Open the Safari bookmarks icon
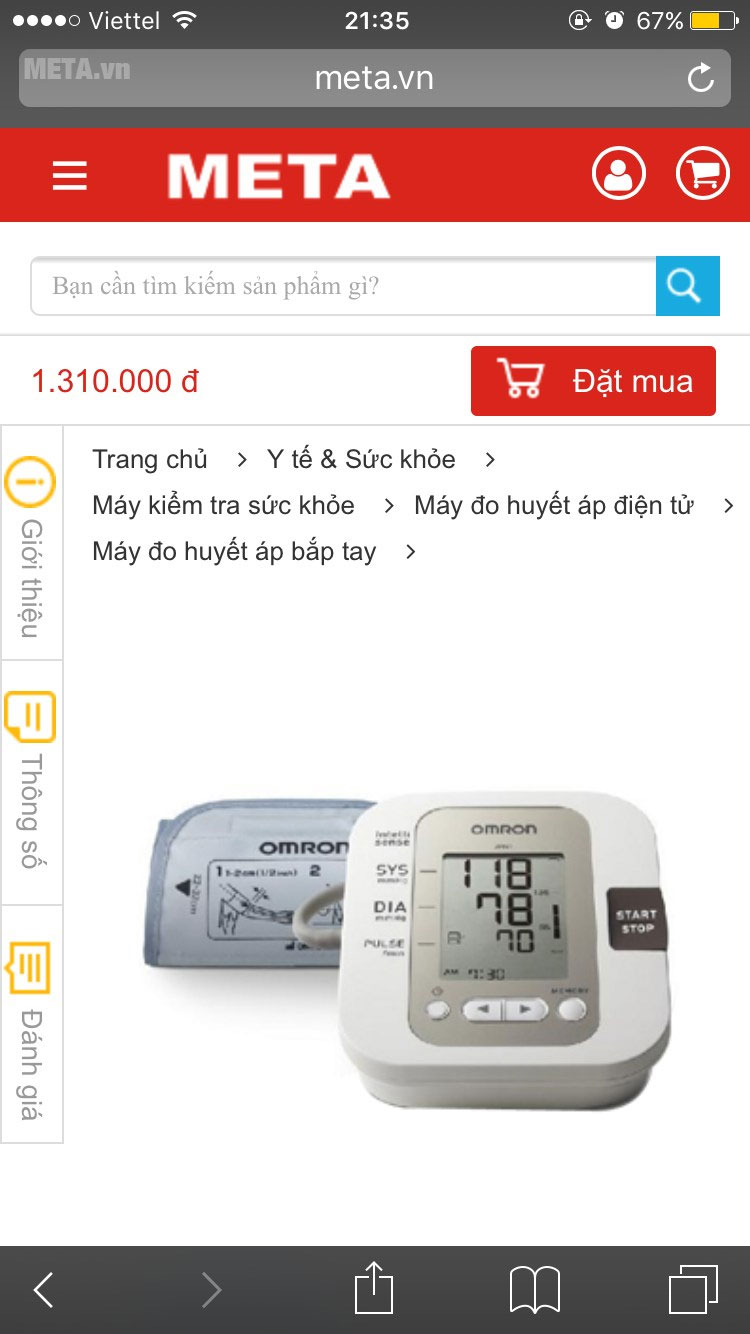The image size is (750, 1334). (x=536, y=1289)
